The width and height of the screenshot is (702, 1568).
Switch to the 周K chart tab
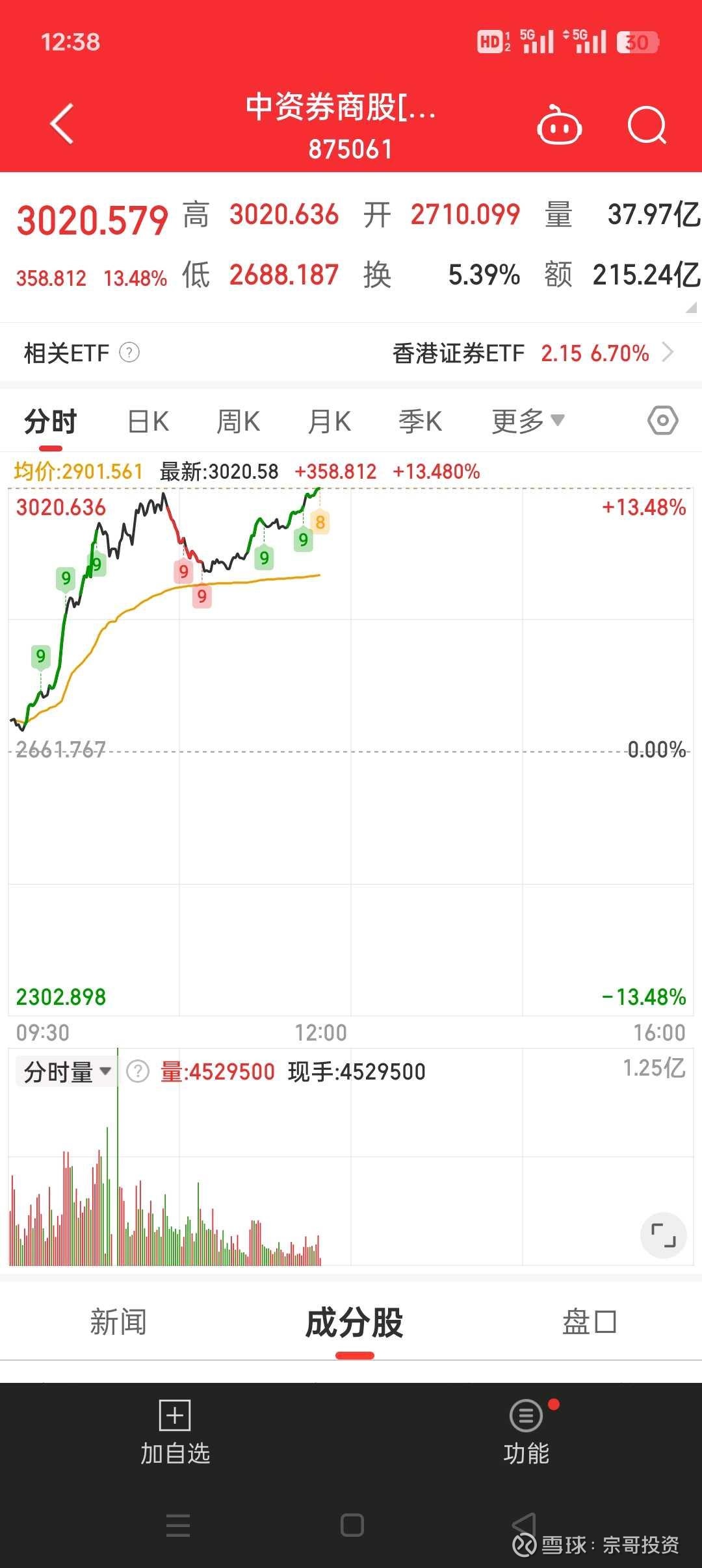point(238,422)
